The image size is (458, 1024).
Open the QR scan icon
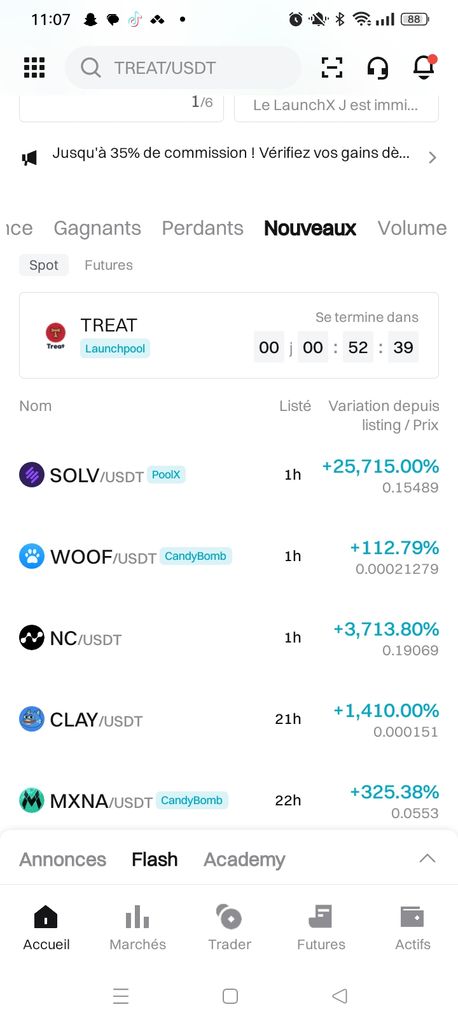(x=332, y=67)
